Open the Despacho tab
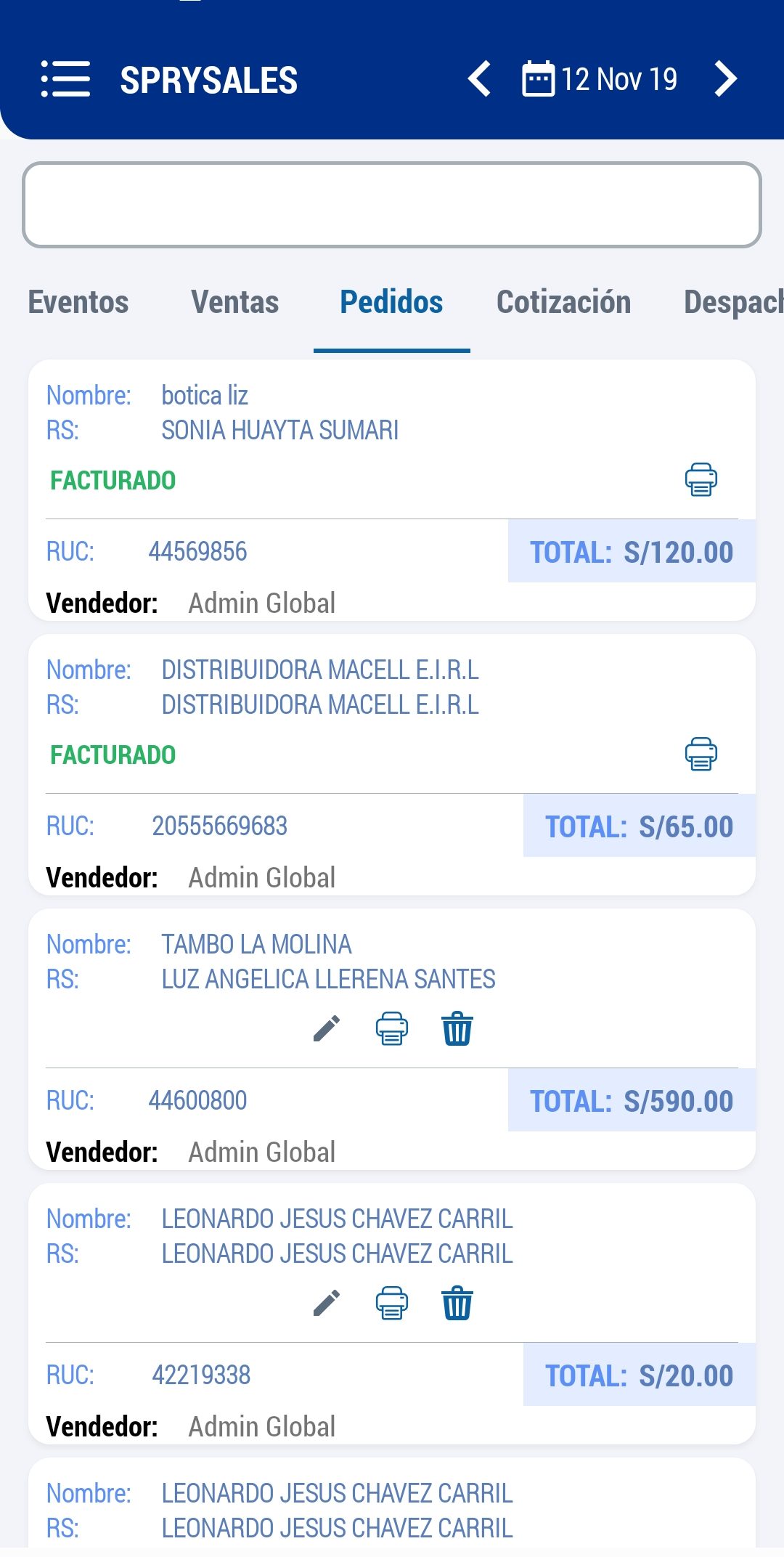This screenshot has height=1557, width=784. [x=733, y=303]
